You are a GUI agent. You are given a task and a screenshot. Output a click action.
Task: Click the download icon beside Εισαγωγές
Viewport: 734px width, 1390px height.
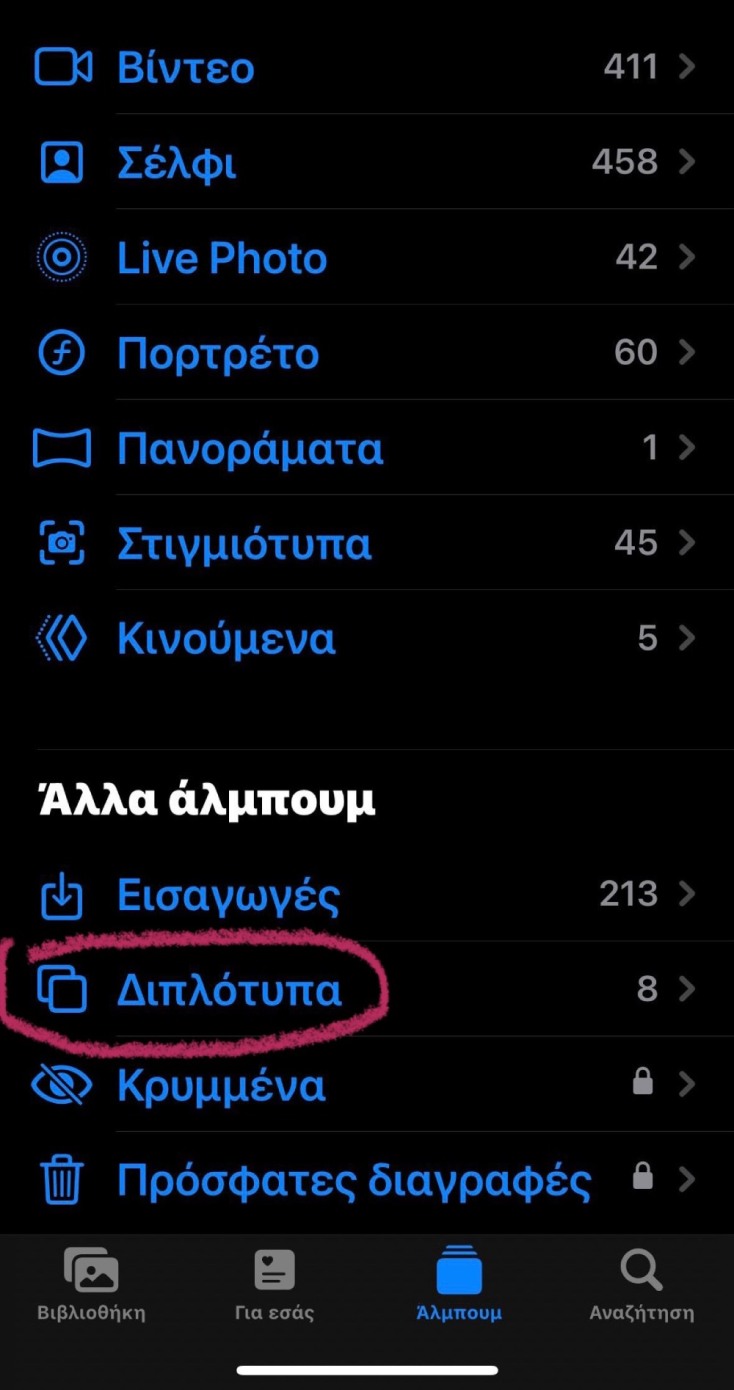tap(61, 895)
